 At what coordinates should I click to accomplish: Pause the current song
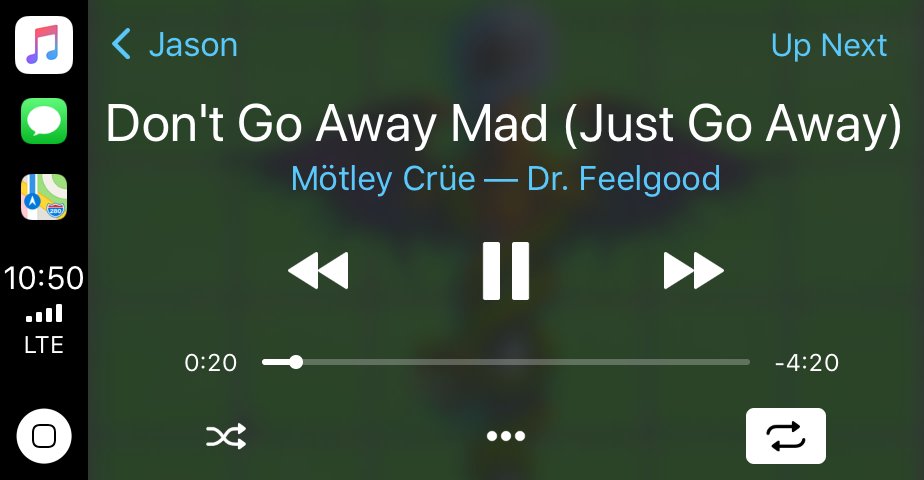[x=505, y=271]
